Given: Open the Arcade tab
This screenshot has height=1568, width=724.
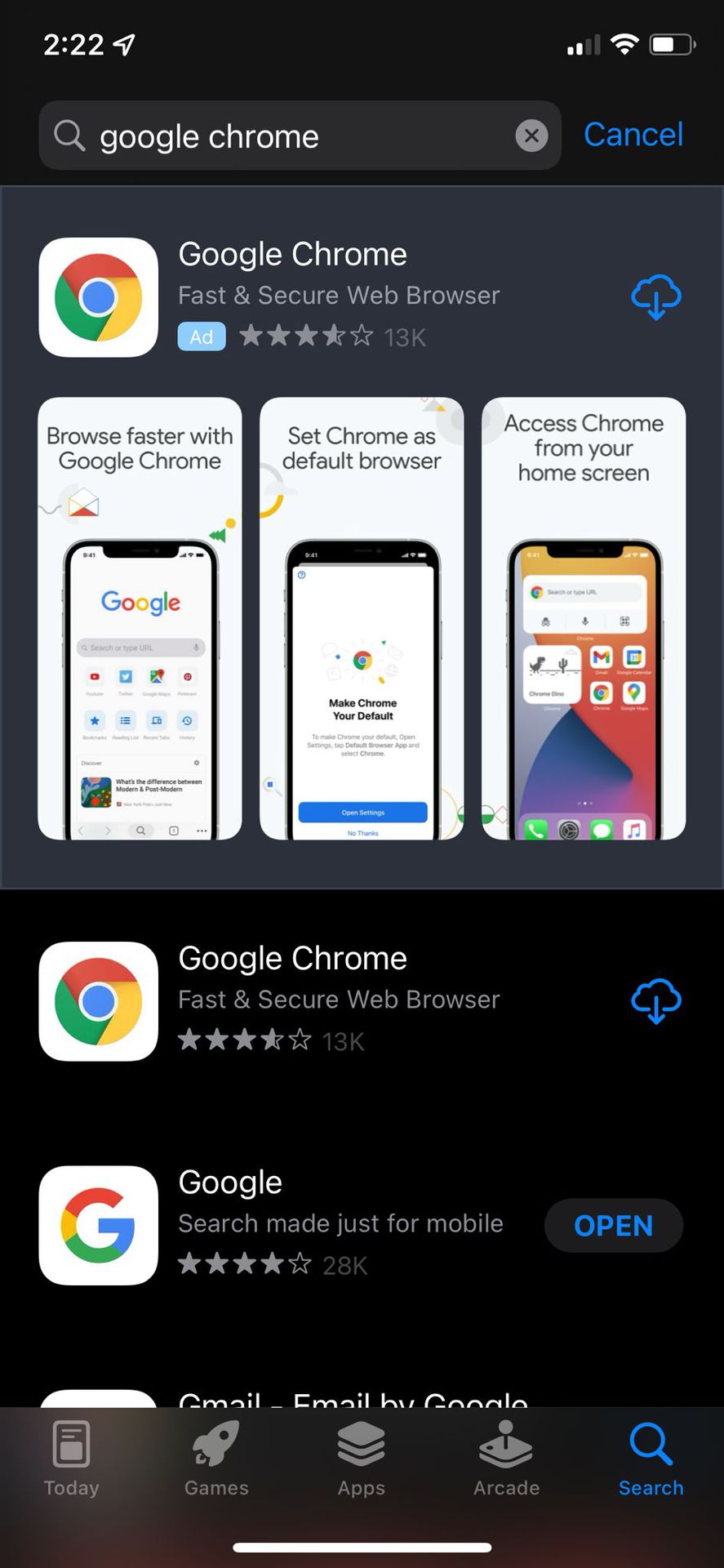Looking at the screenshot, I should tap(506, 1460).
